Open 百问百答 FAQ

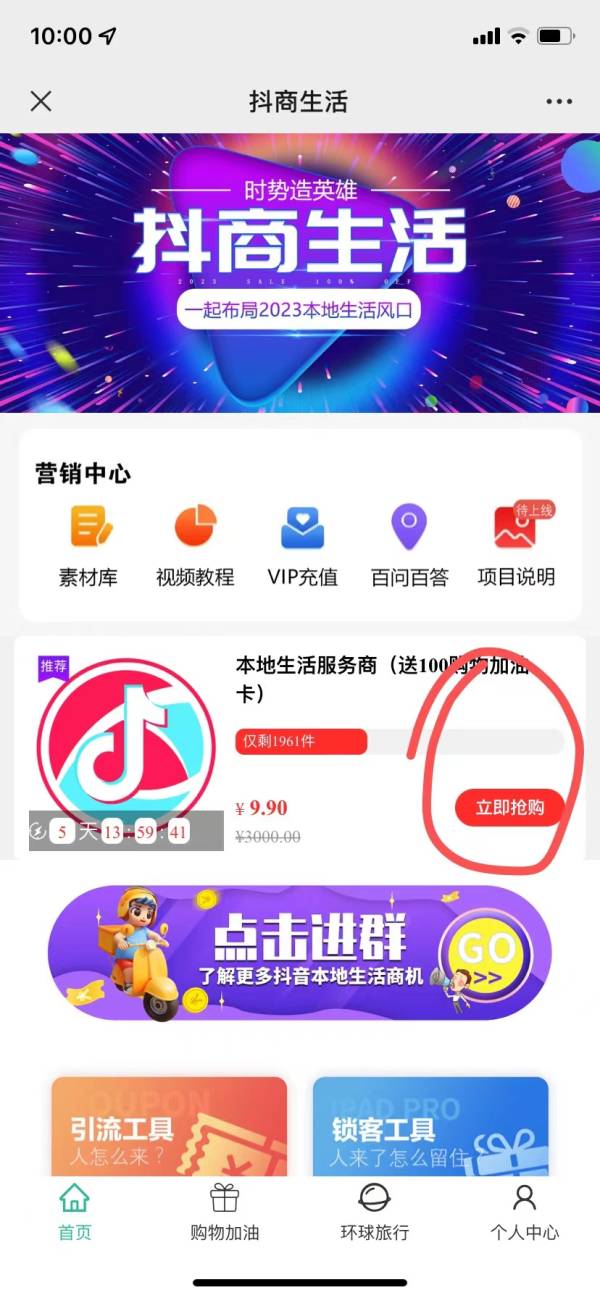coord(409,546)
